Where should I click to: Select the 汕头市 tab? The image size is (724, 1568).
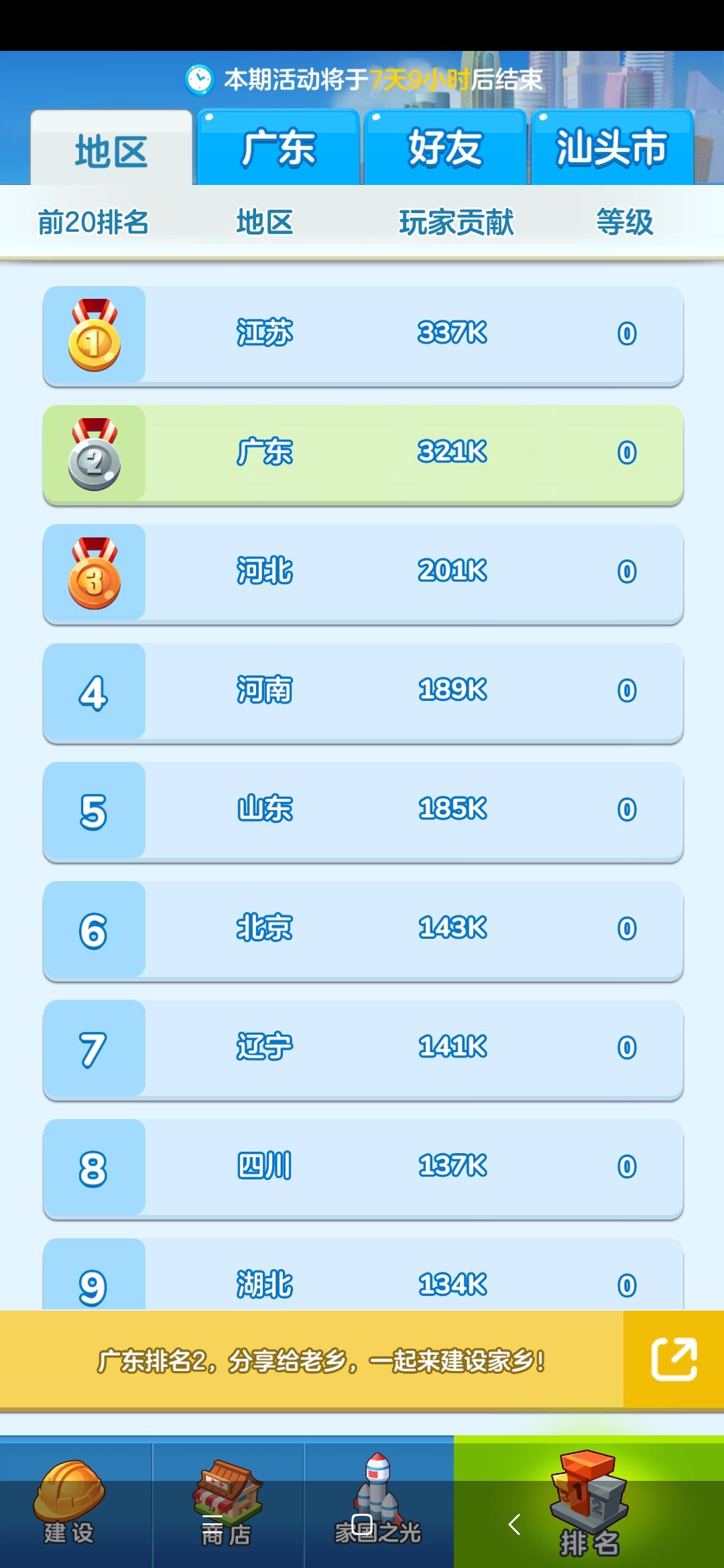611,148
